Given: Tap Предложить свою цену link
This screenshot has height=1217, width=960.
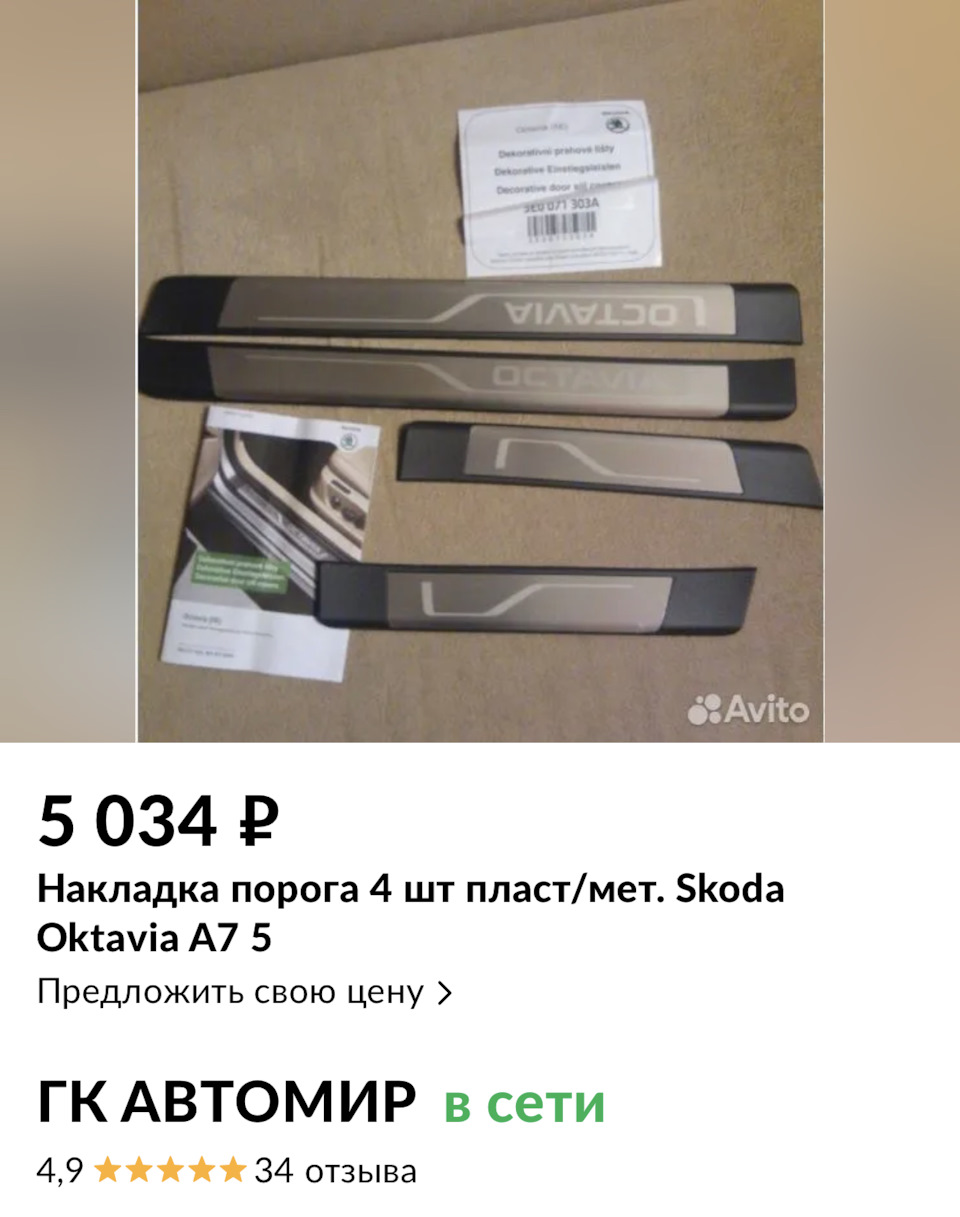Looking at the screenshot, I should pos(245,992).
